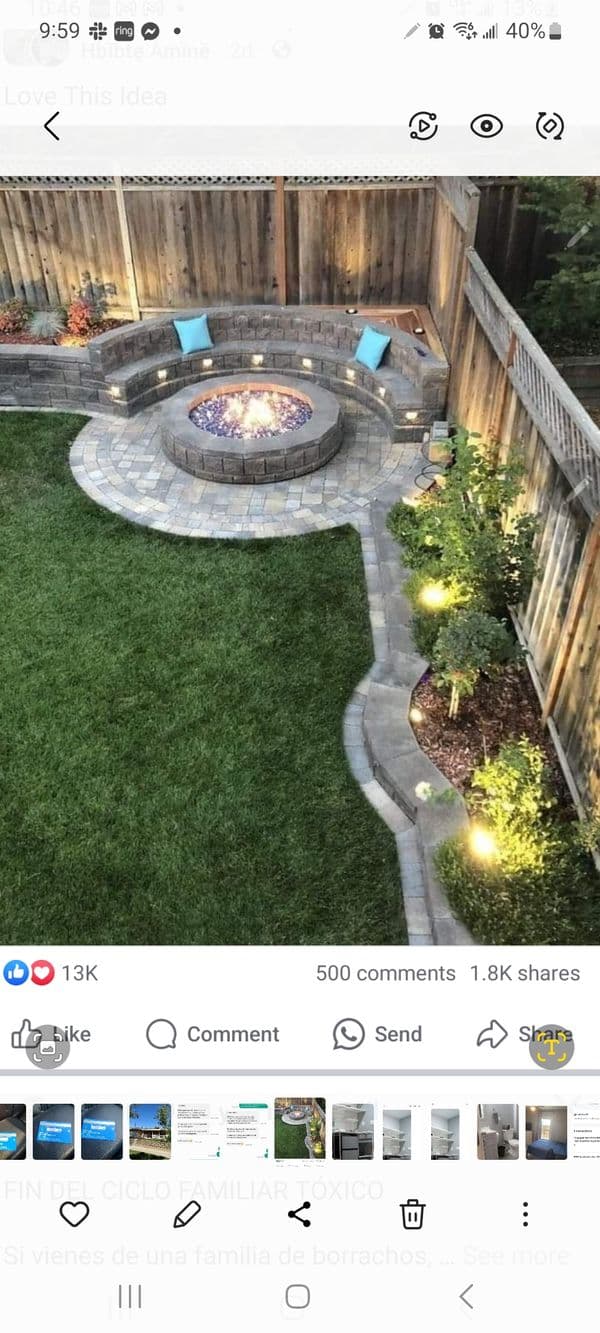Tap the gray Bixby Vision lens button

tap(47, 1047)
